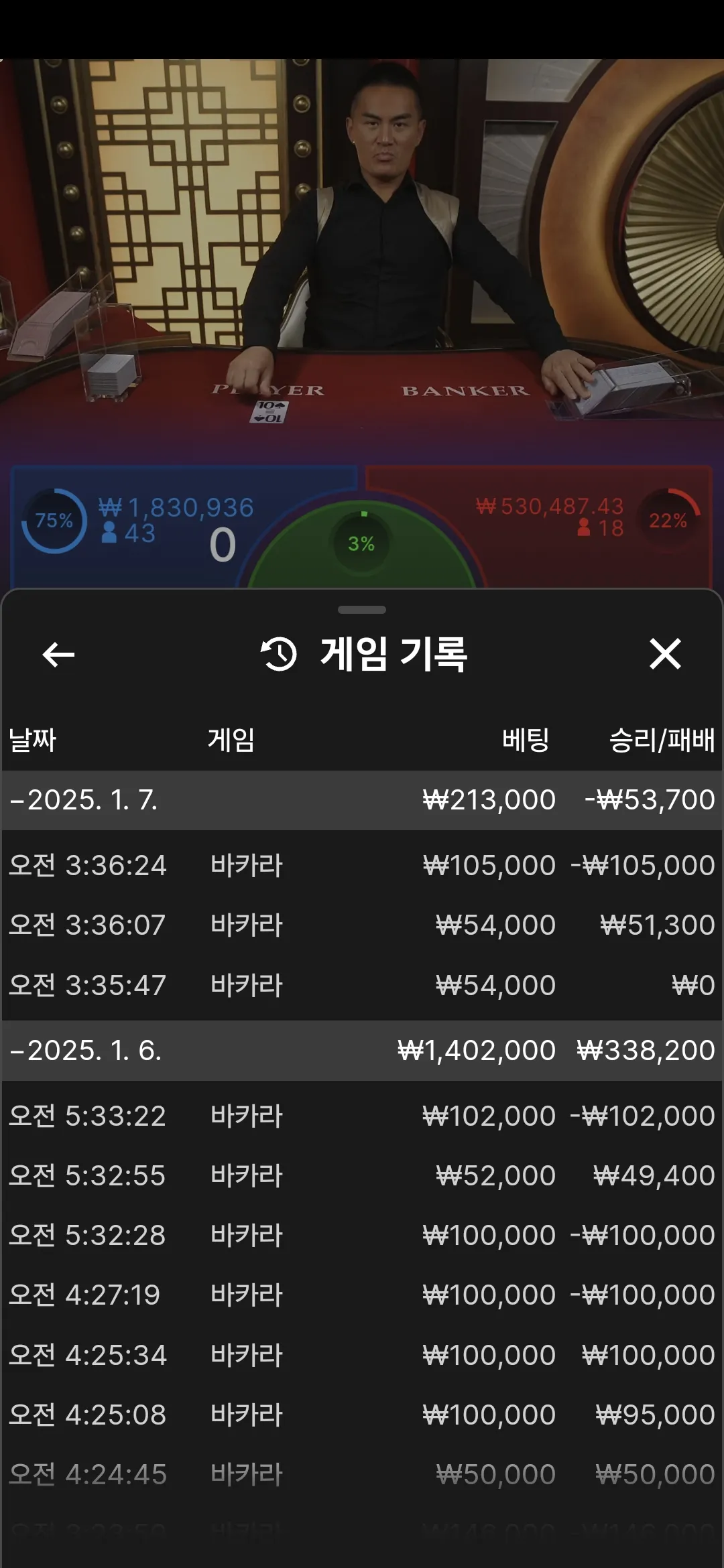Open the 오전 3:36:24 baccarat record
This screenshot has height=1568, width=724.
(x=362, y=866)
